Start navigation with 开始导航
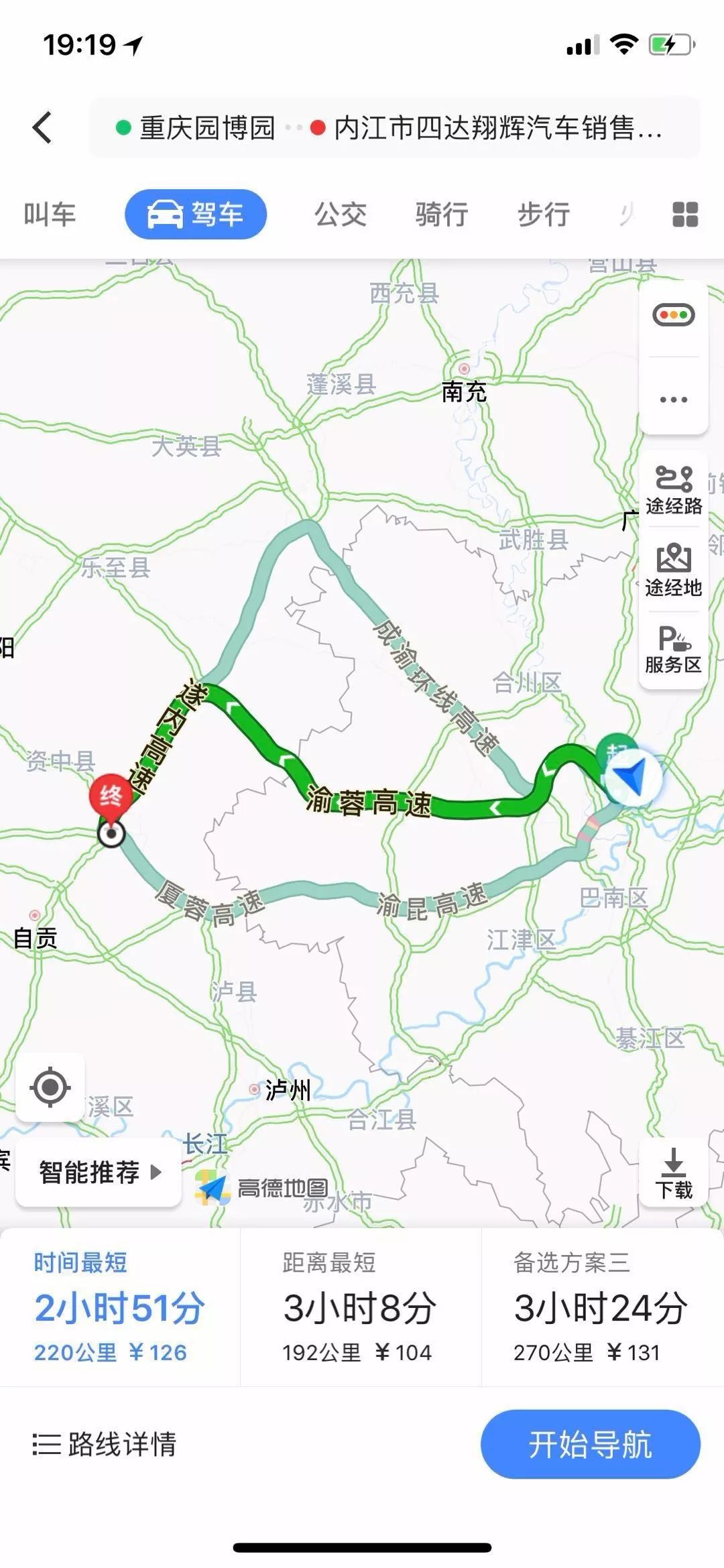The height and width of the screenshot is (1568, 724). (590, 1445)
